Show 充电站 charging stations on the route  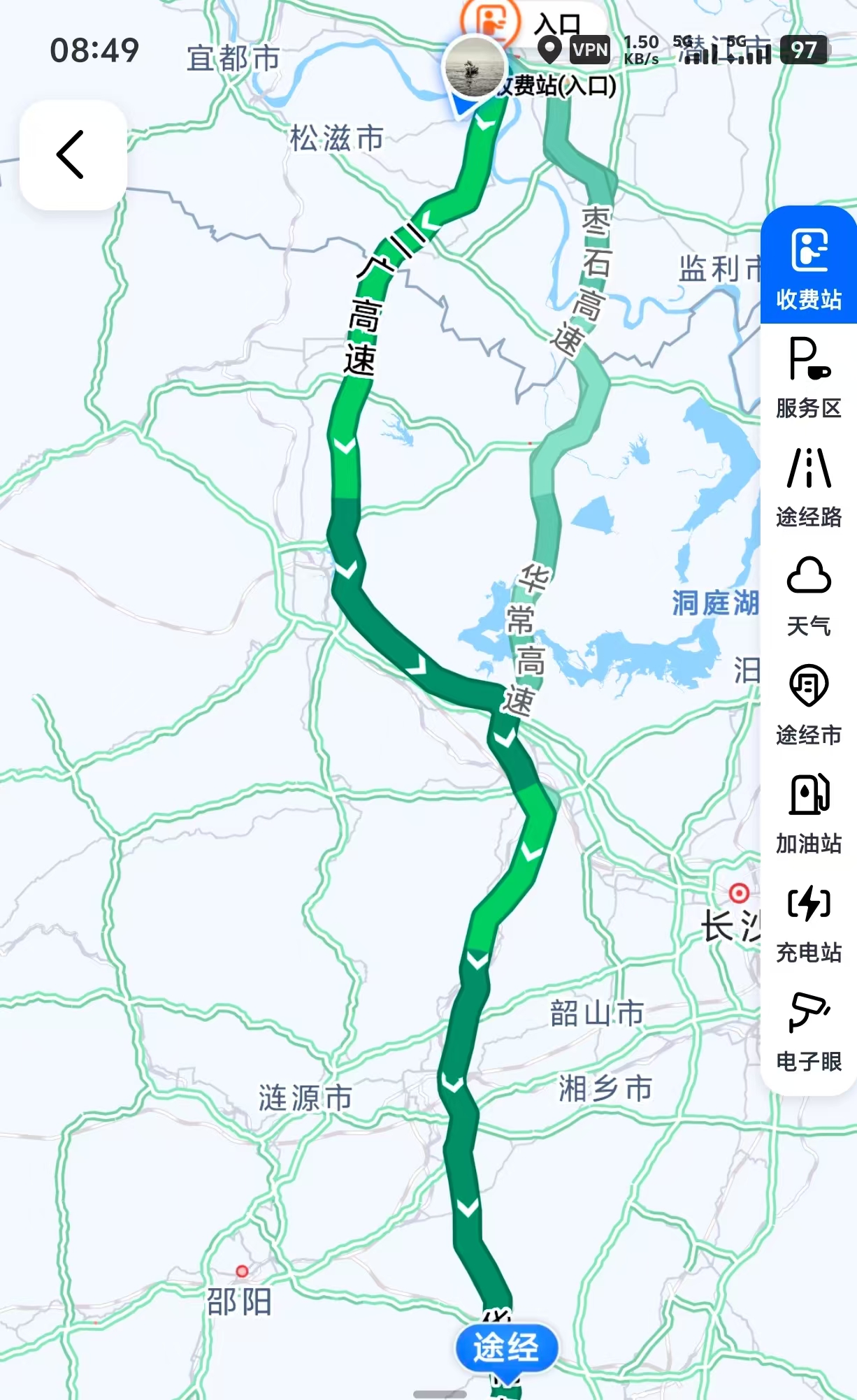click(809, 923)
